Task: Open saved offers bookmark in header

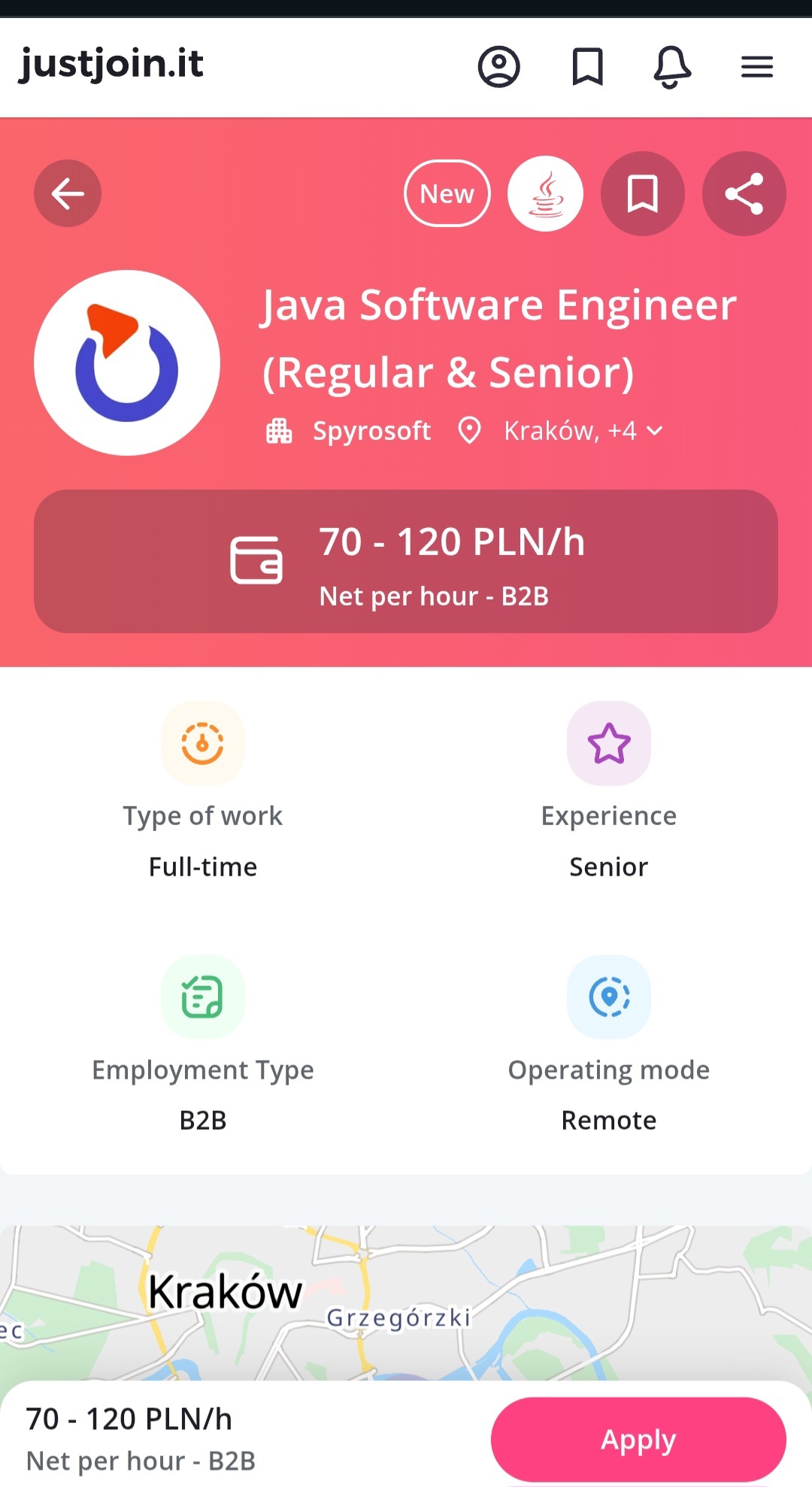Action: click(587, 67)
